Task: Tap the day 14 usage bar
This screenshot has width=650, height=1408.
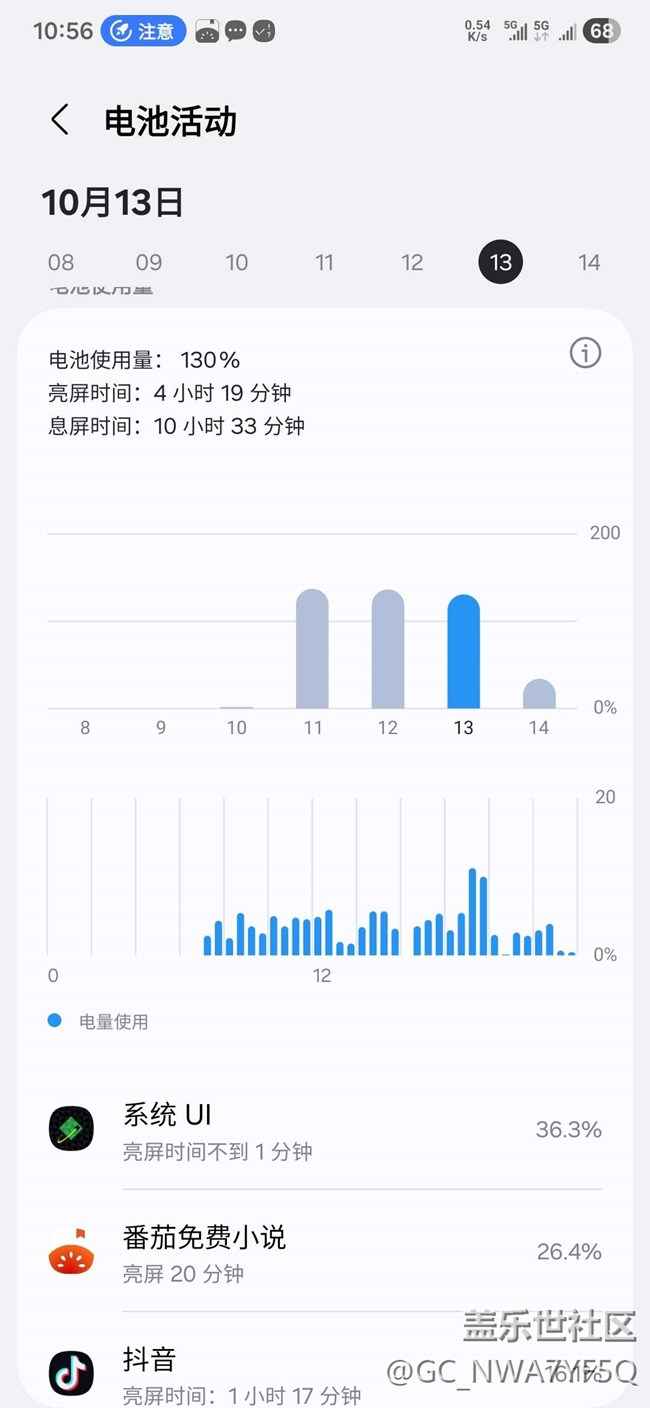Action: click(x=539, y=694)
